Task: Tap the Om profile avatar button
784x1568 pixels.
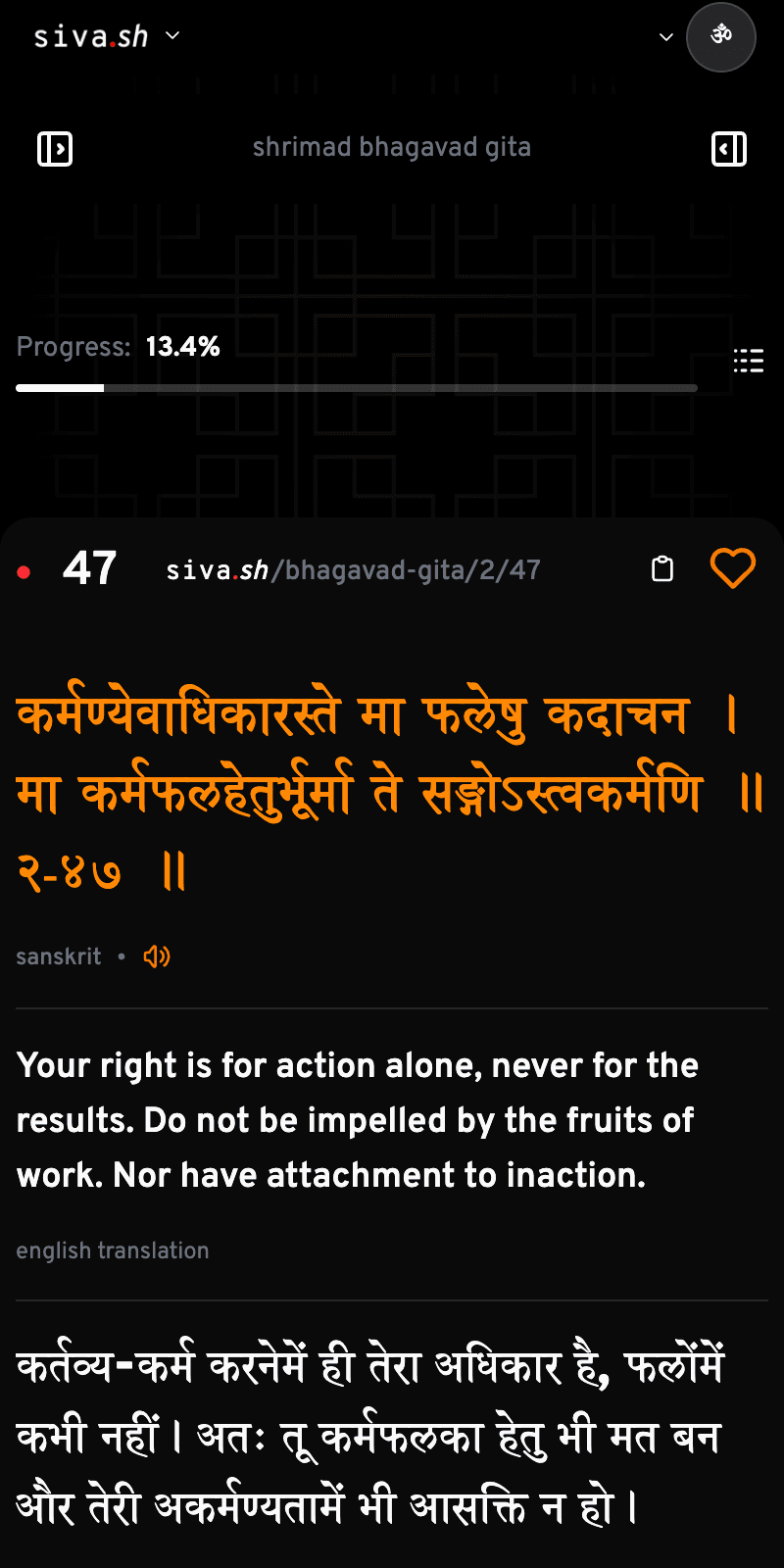Action: 721,37
